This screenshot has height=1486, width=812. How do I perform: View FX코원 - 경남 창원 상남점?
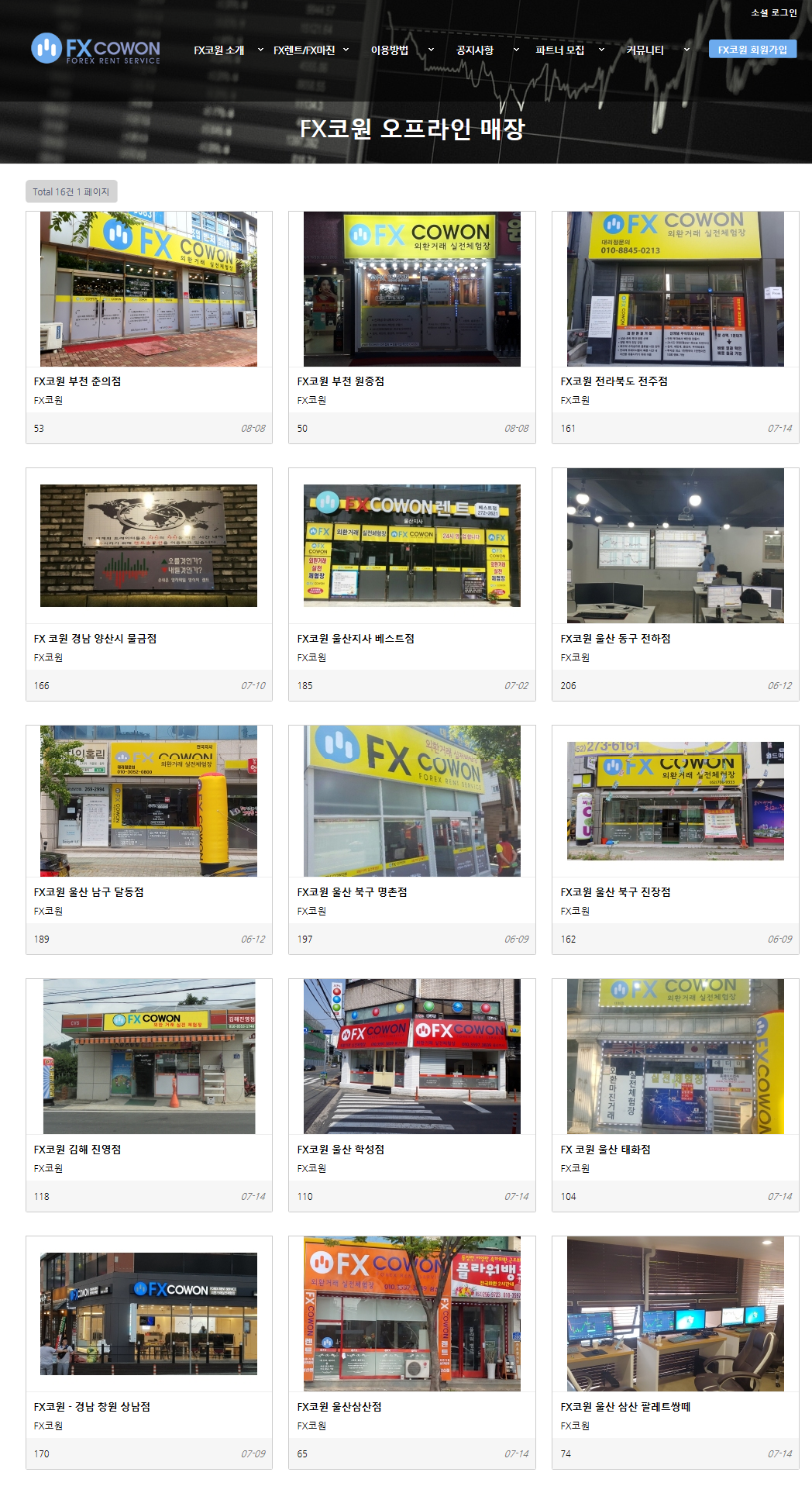[92, 1407]
